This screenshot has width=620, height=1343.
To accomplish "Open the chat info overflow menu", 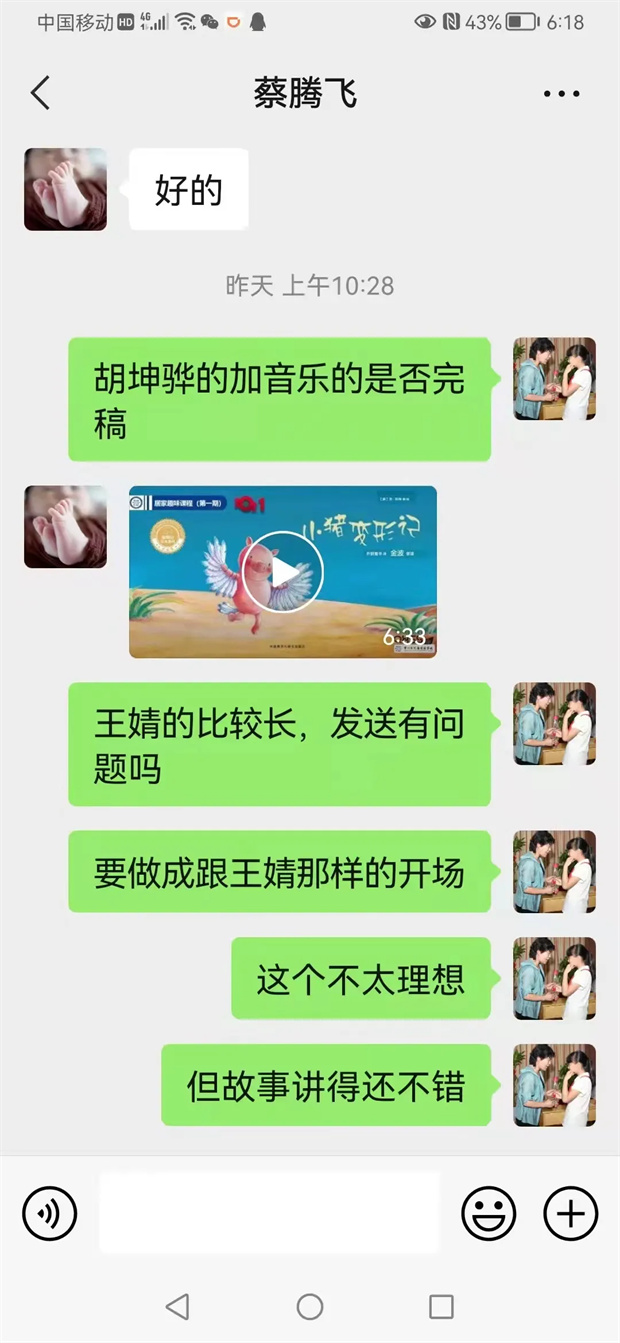I will pyautogui.click(x=561, y=94).
